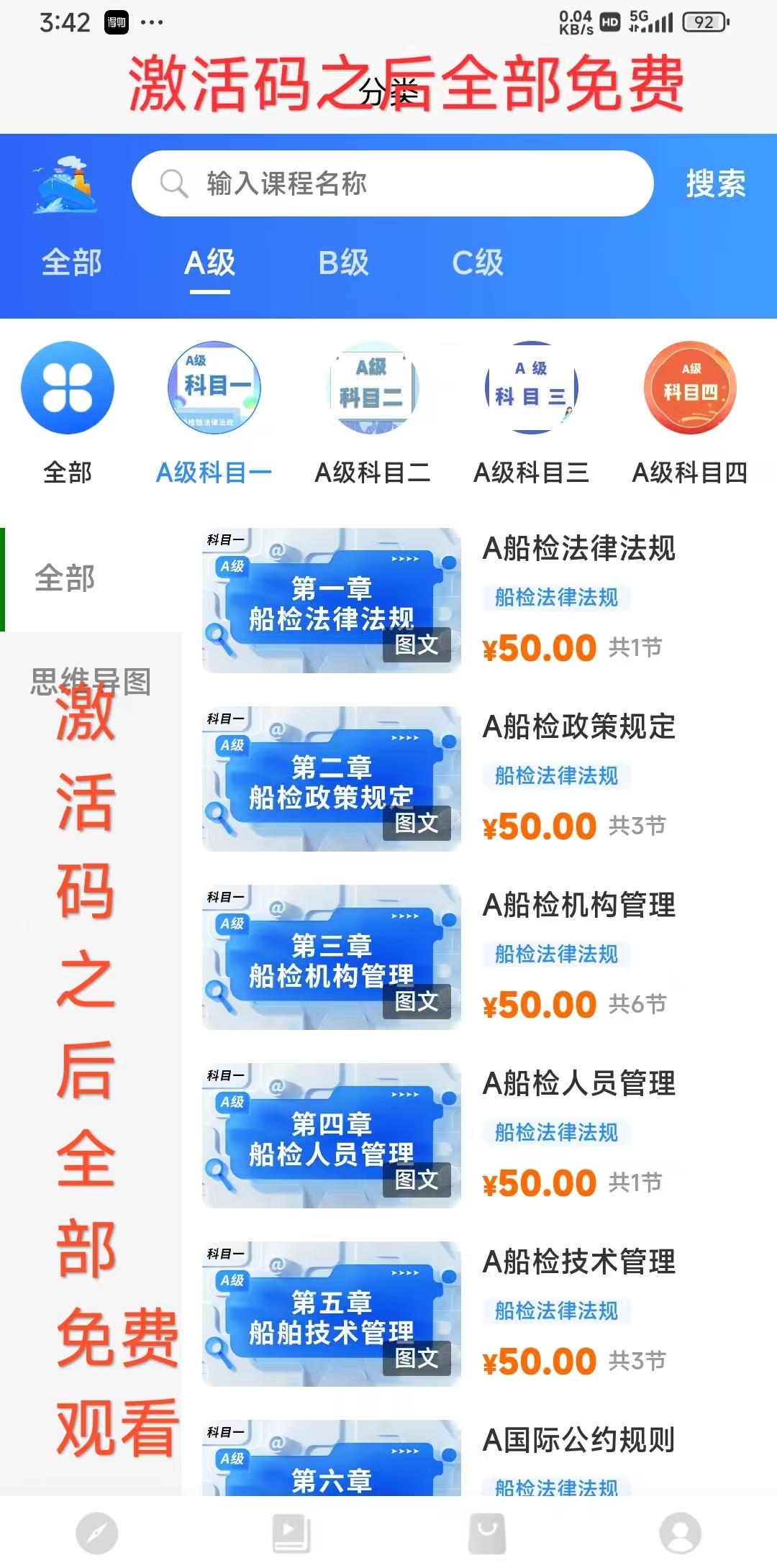Switch to the B级 tab

[x=343, y=263]
